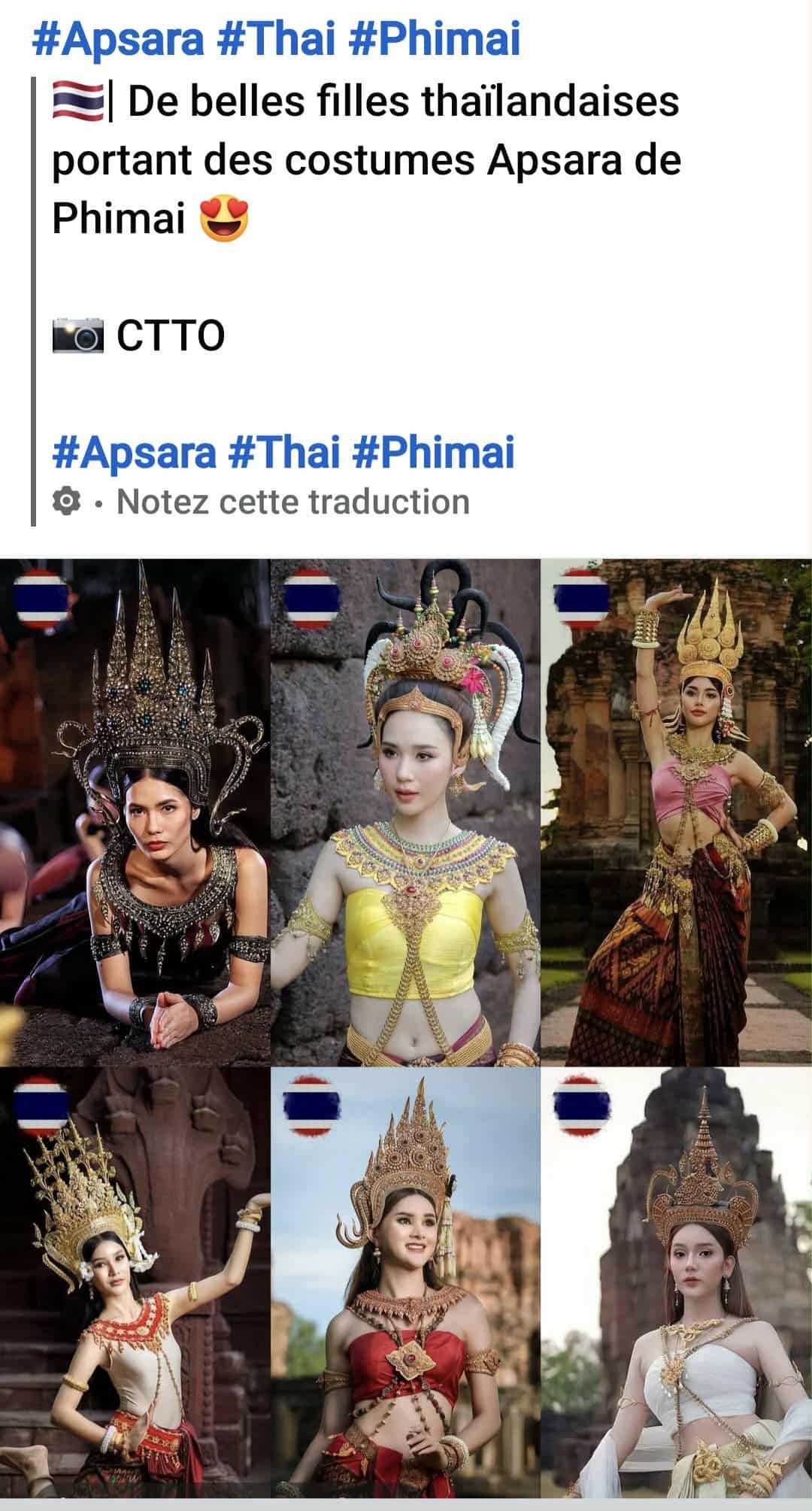Viewport: 812px width, 1511px height.
Task: Tap "Notez cette traduction" to rate translation
Action: point(293,502)
